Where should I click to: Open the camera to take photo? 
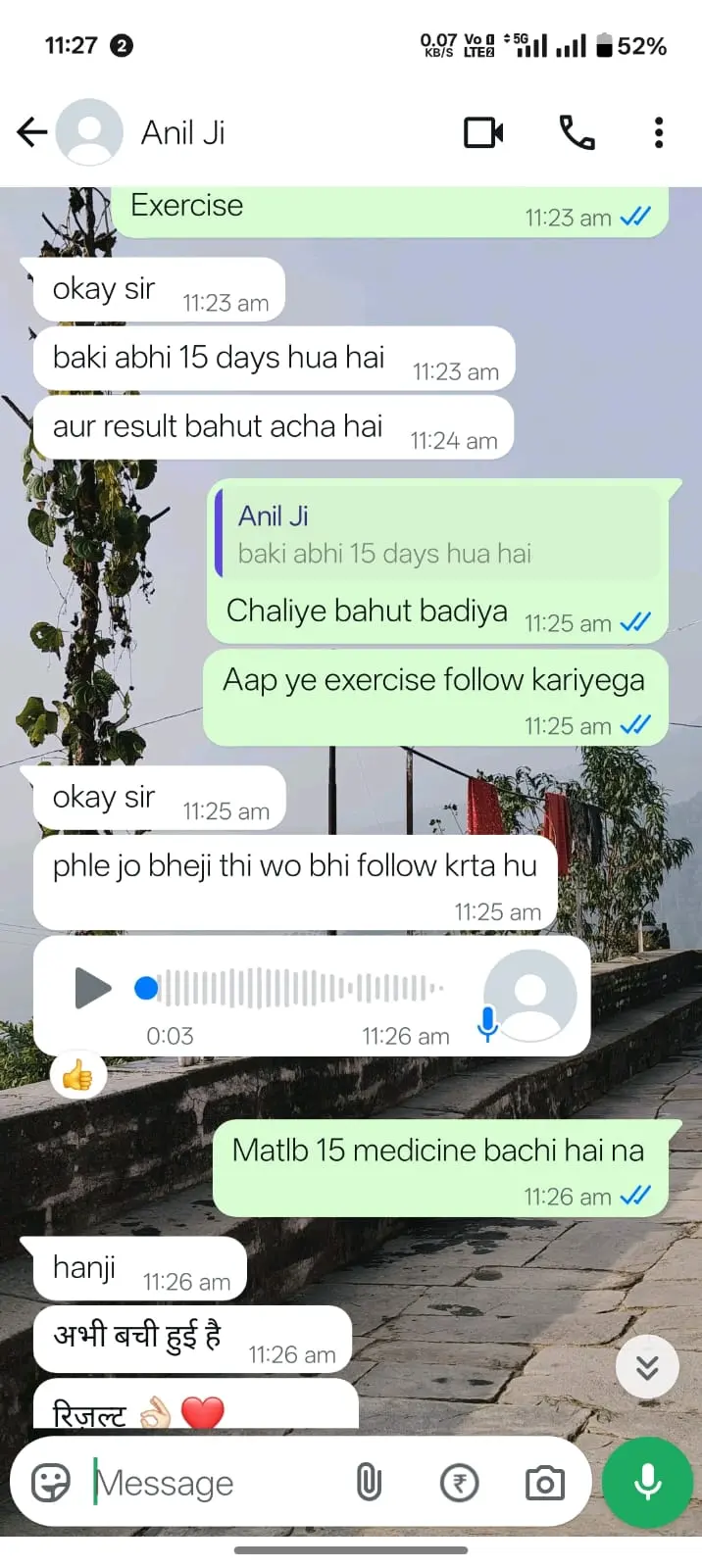(545, 1483)
